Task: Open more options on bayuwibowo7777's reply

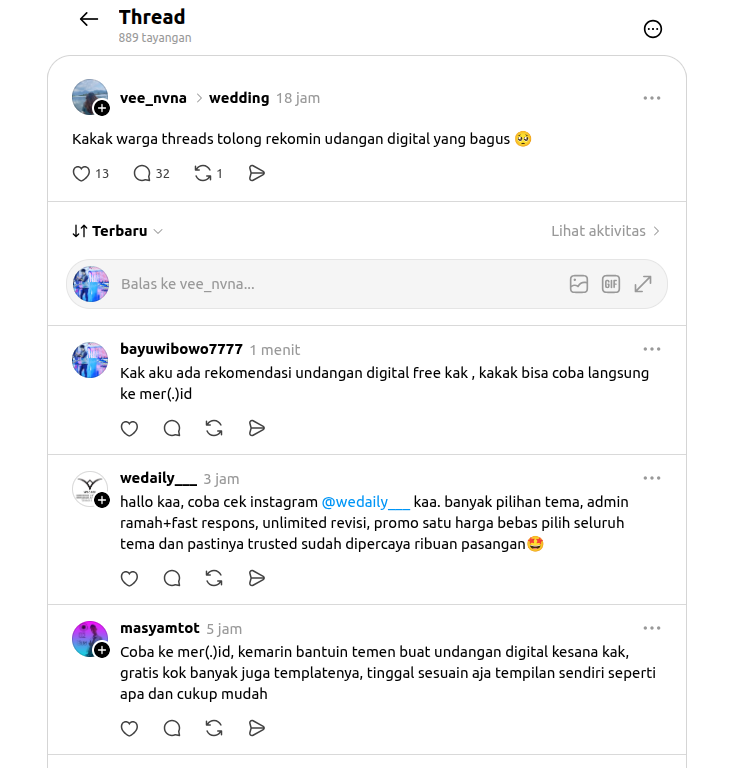Action: click(652, 349)
